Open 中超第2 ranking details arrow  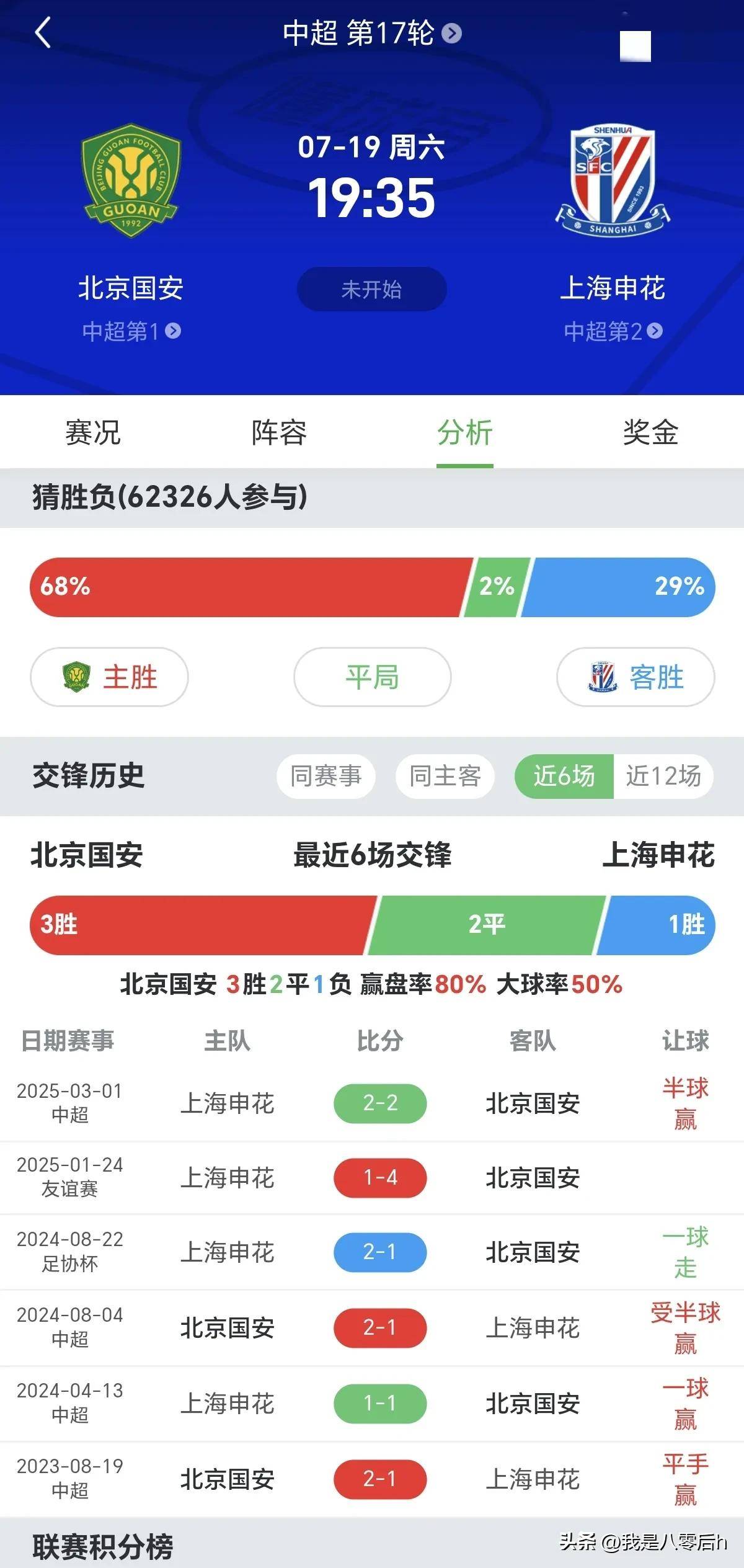656,332
